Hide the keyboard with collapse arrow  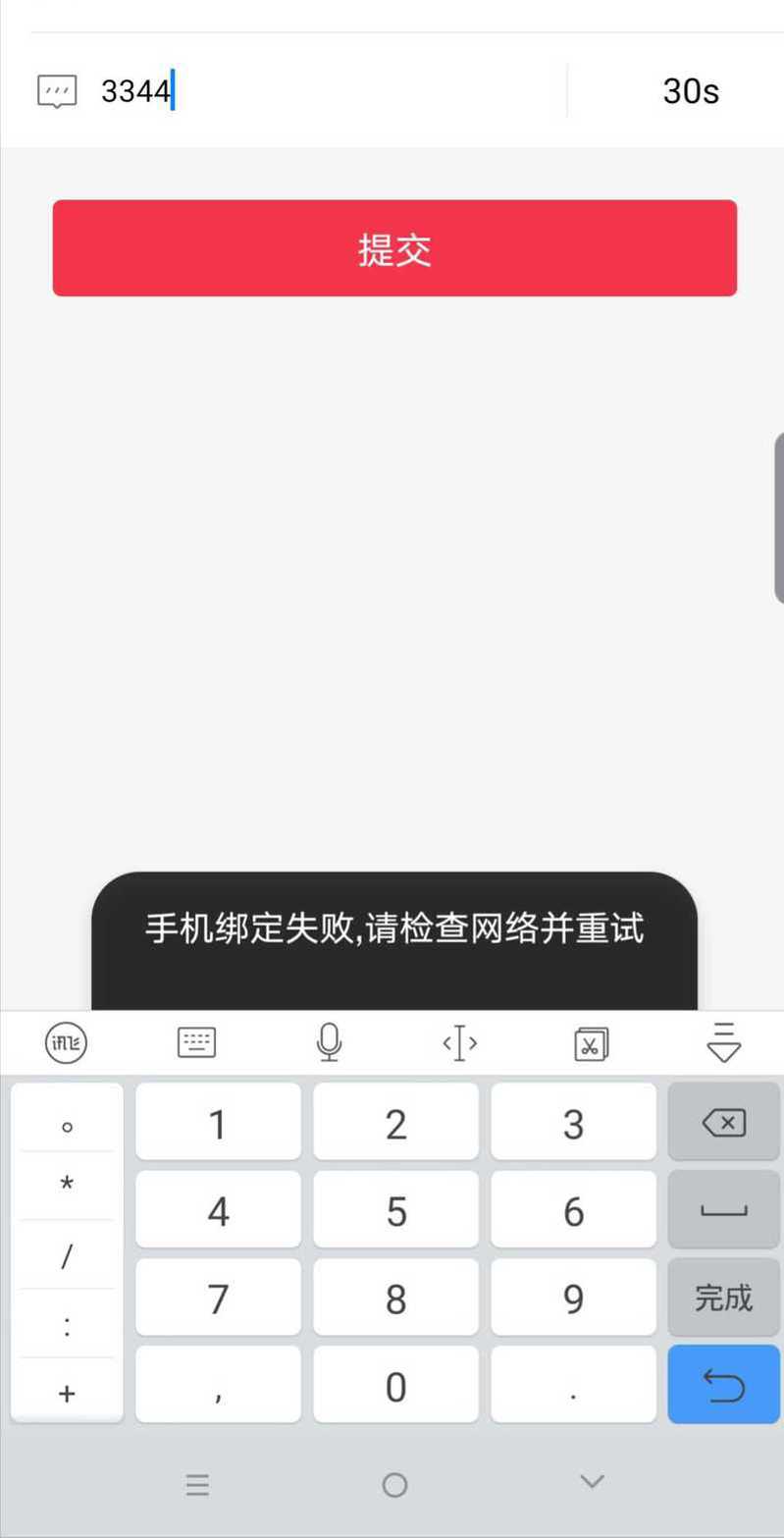coord(723,1042)
